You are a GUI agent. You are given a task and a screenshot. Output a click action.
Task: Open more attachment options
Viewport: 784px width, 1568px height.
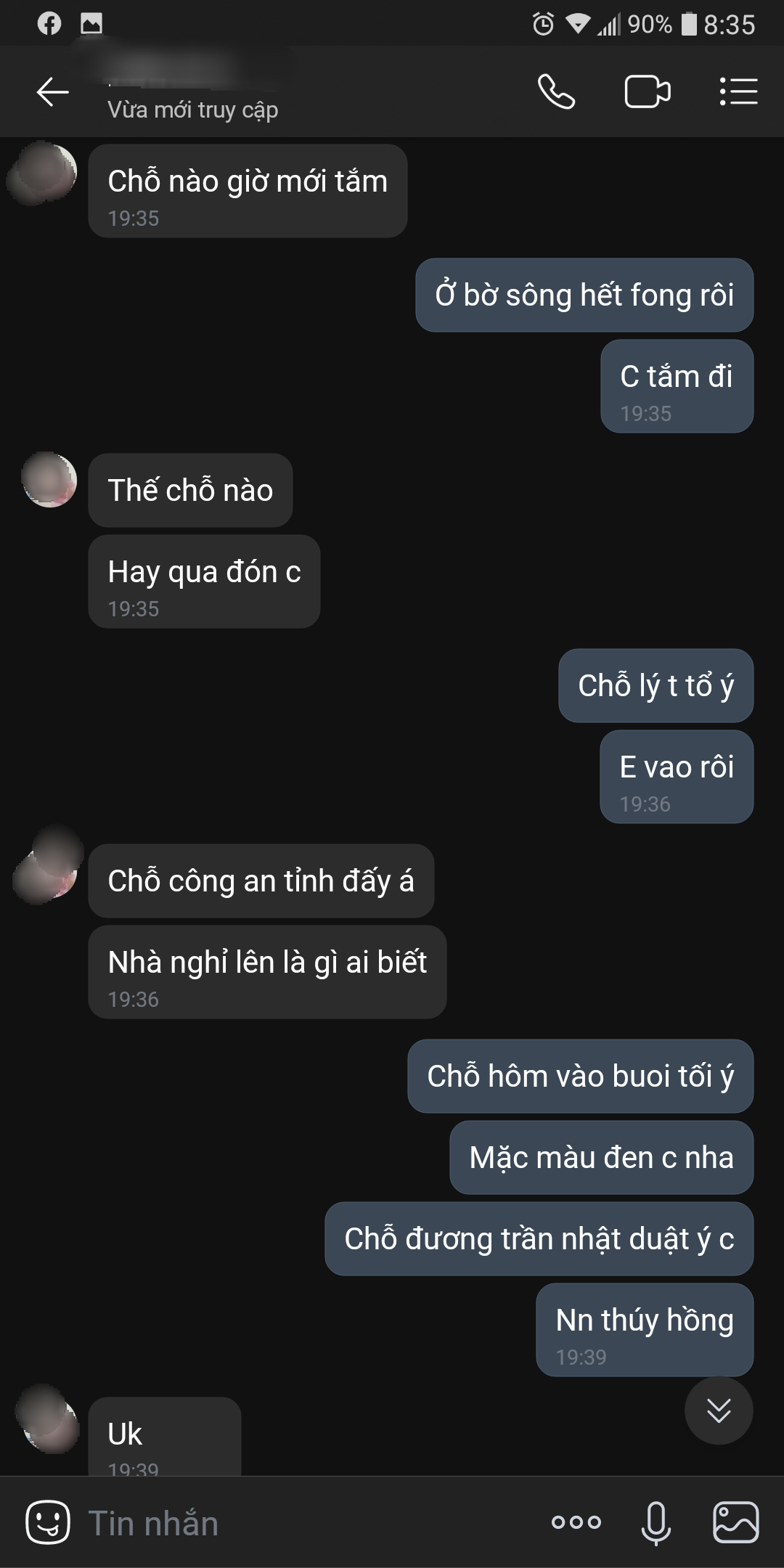(576, 1522)
